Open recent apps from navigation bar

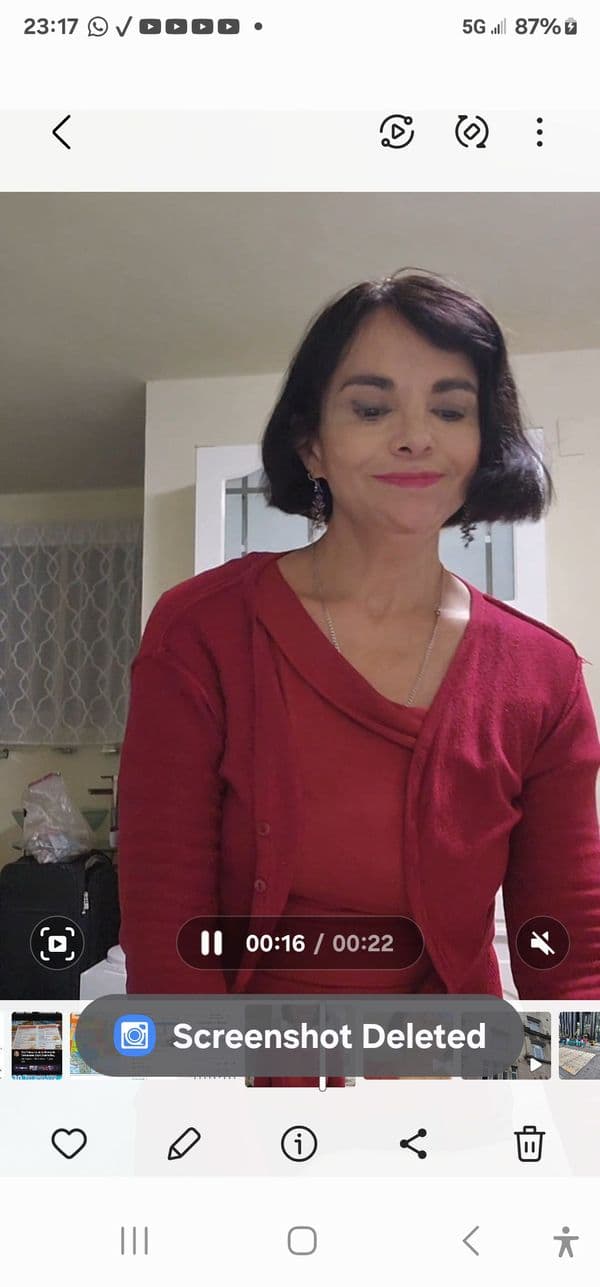pos(134,1241)
